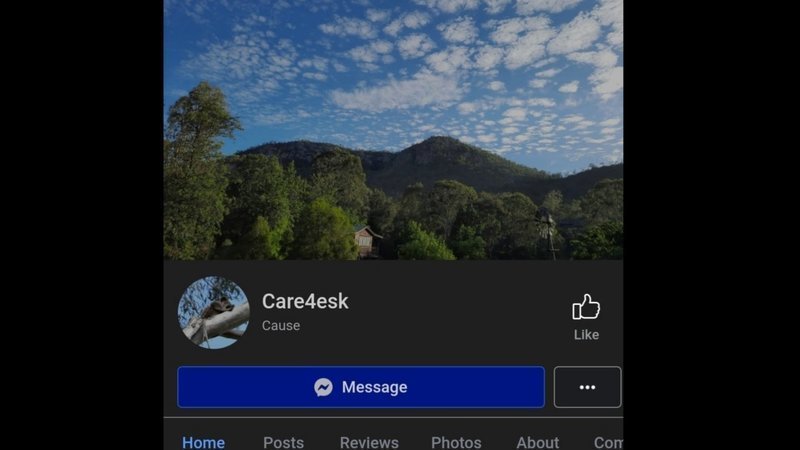Open the more options button
The image size is (800, 450).
(x=587, y=387)
